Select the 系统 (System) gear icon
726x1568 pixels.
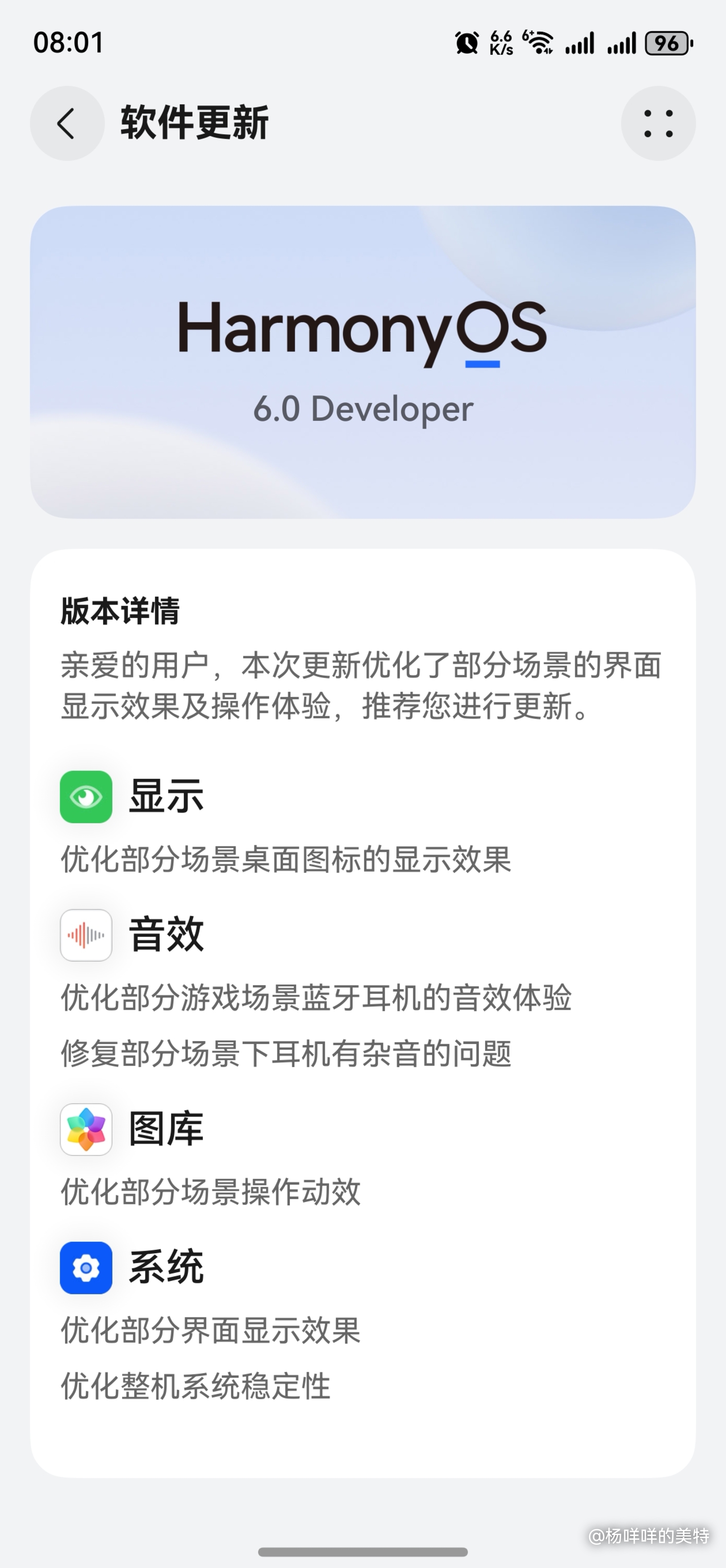tap(86, 1268)
